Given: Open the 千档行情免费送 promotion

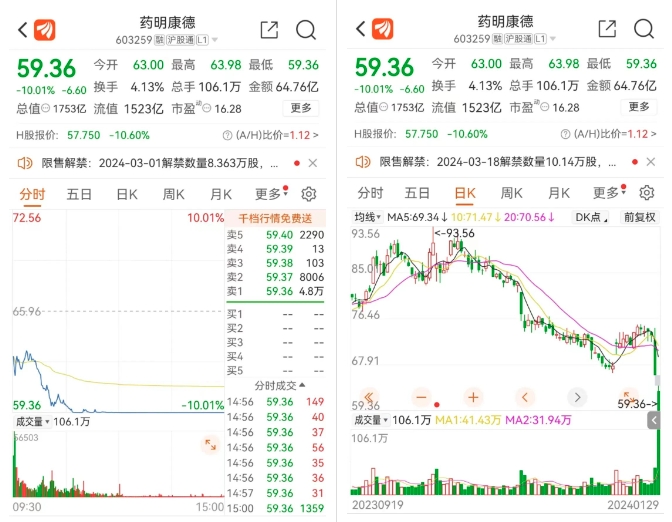Looking at the screenshot, I should click(274, 218).
